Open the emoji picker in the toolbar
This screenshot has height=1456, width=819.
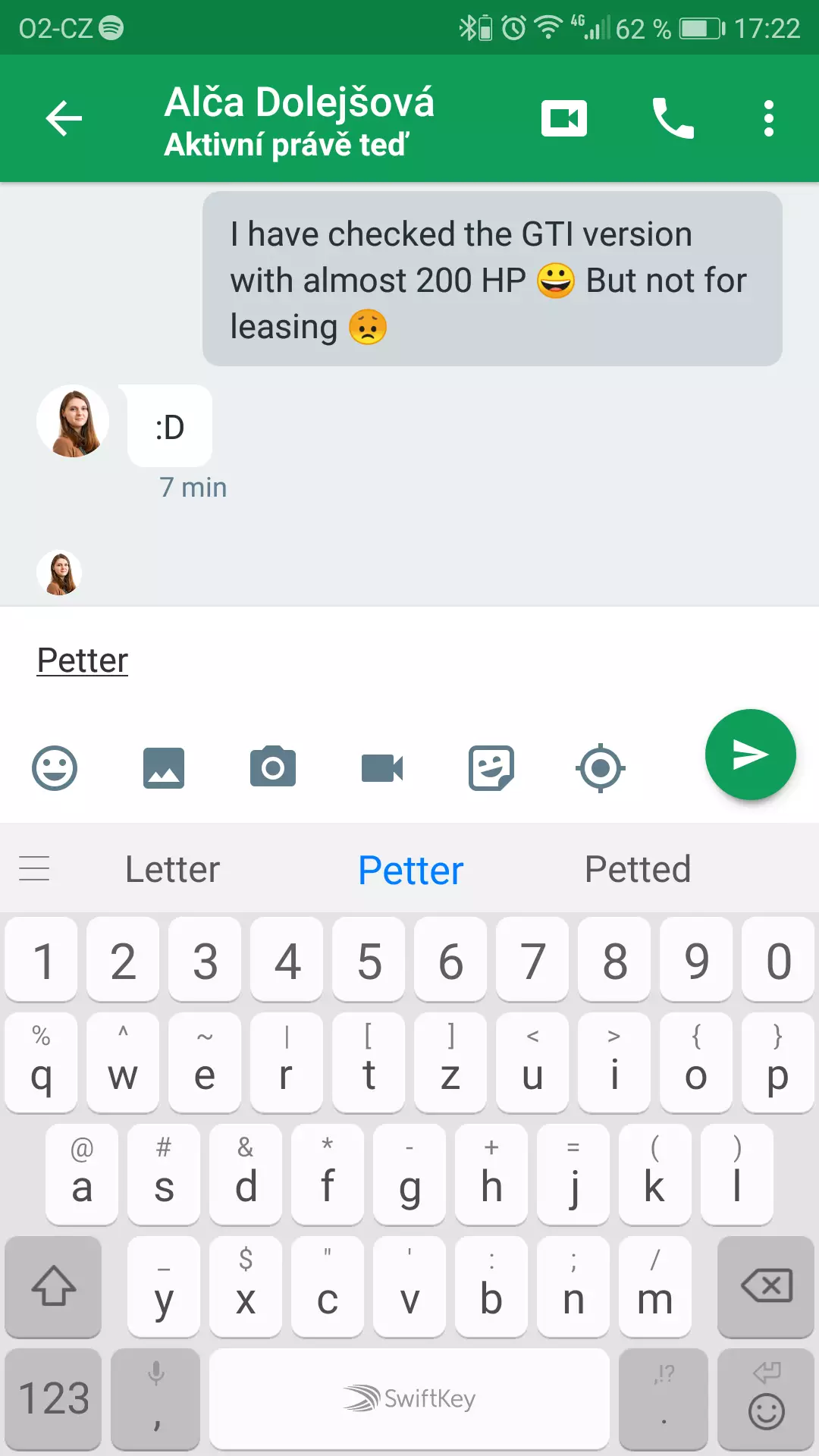[x=55, y=768]
